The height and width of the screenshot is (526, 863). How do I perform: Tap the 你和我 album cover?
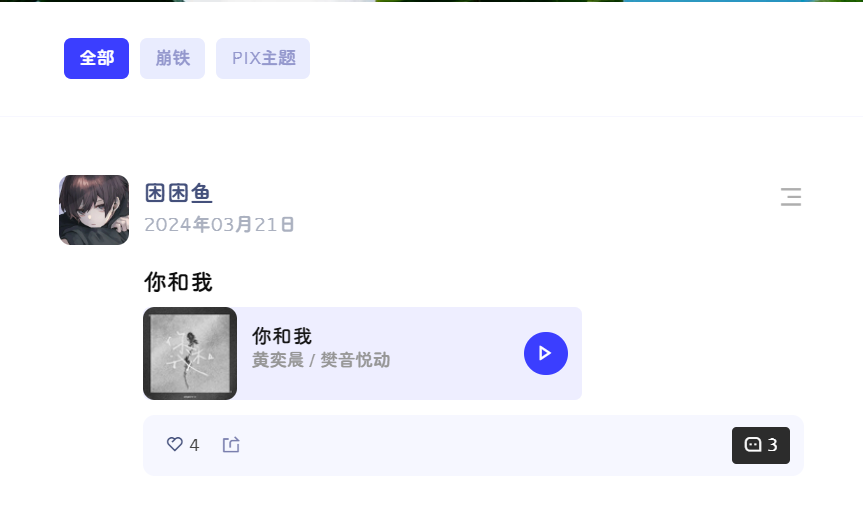190,353
